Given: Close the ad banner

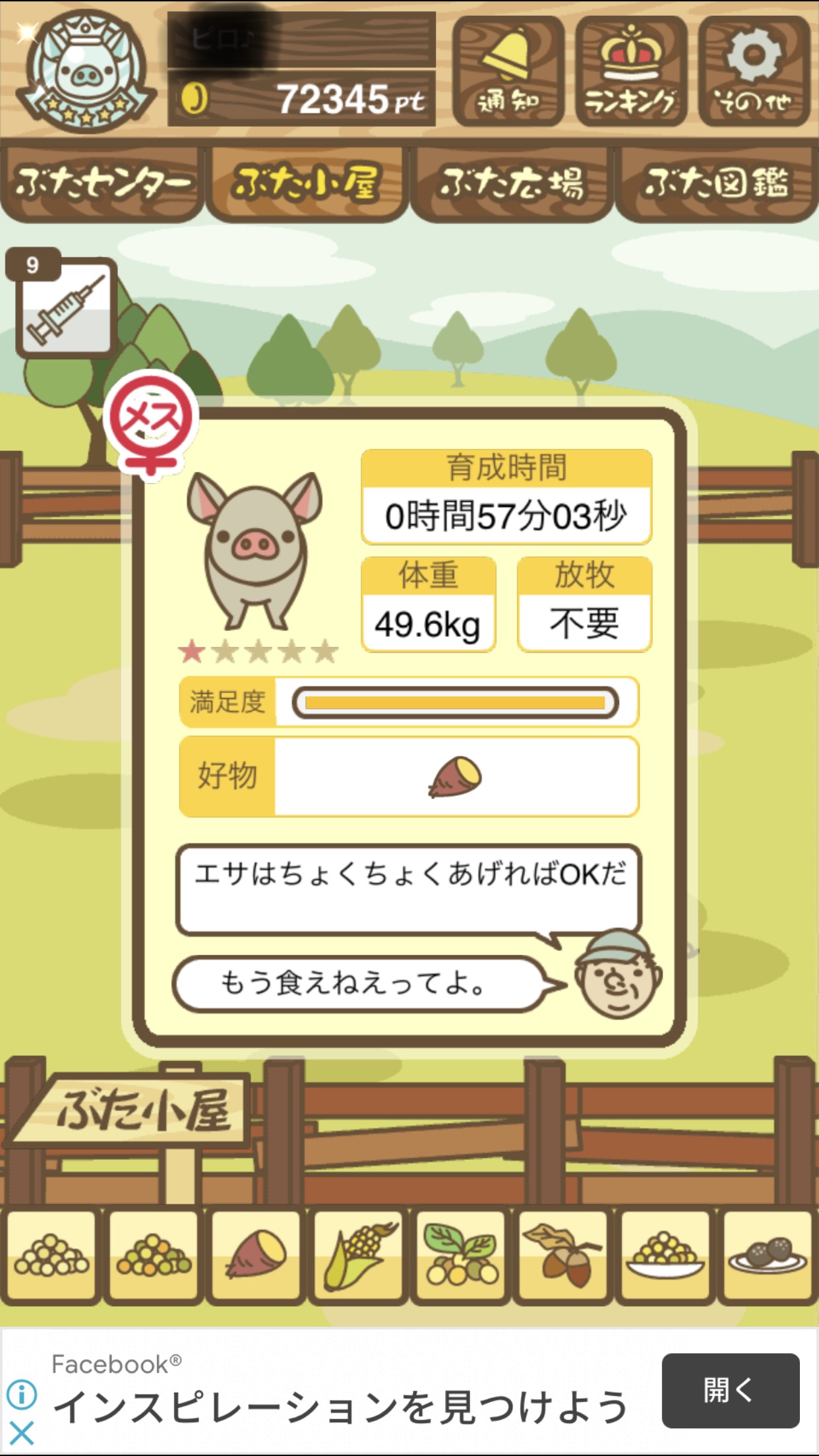Looking at the screenshot, I should (22, 1434).
